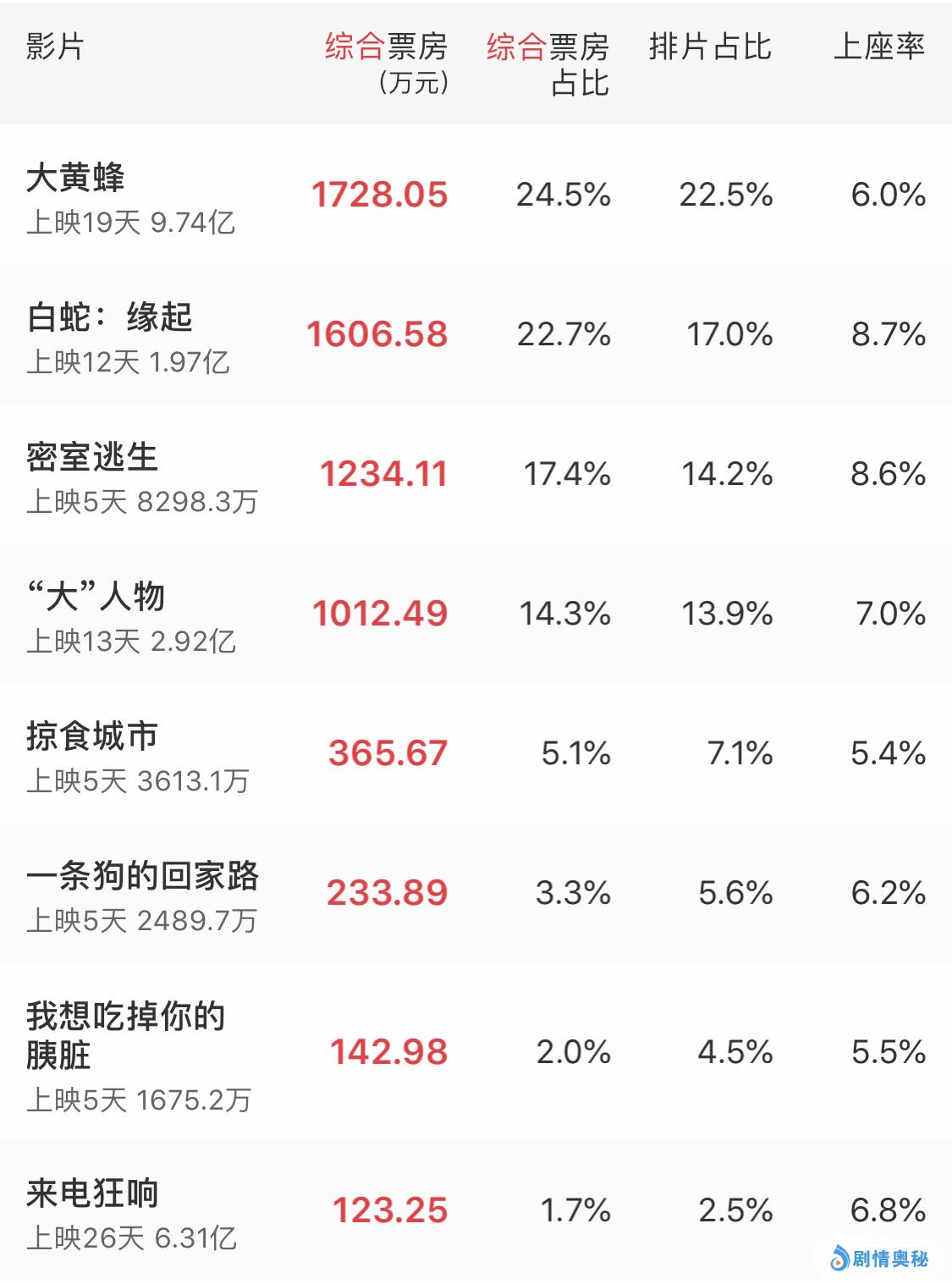Image resolution: width=952 pixels, height=1284 pixels.
Task: Open the 大黄蜂 box office details
Action: pos(76,179)
